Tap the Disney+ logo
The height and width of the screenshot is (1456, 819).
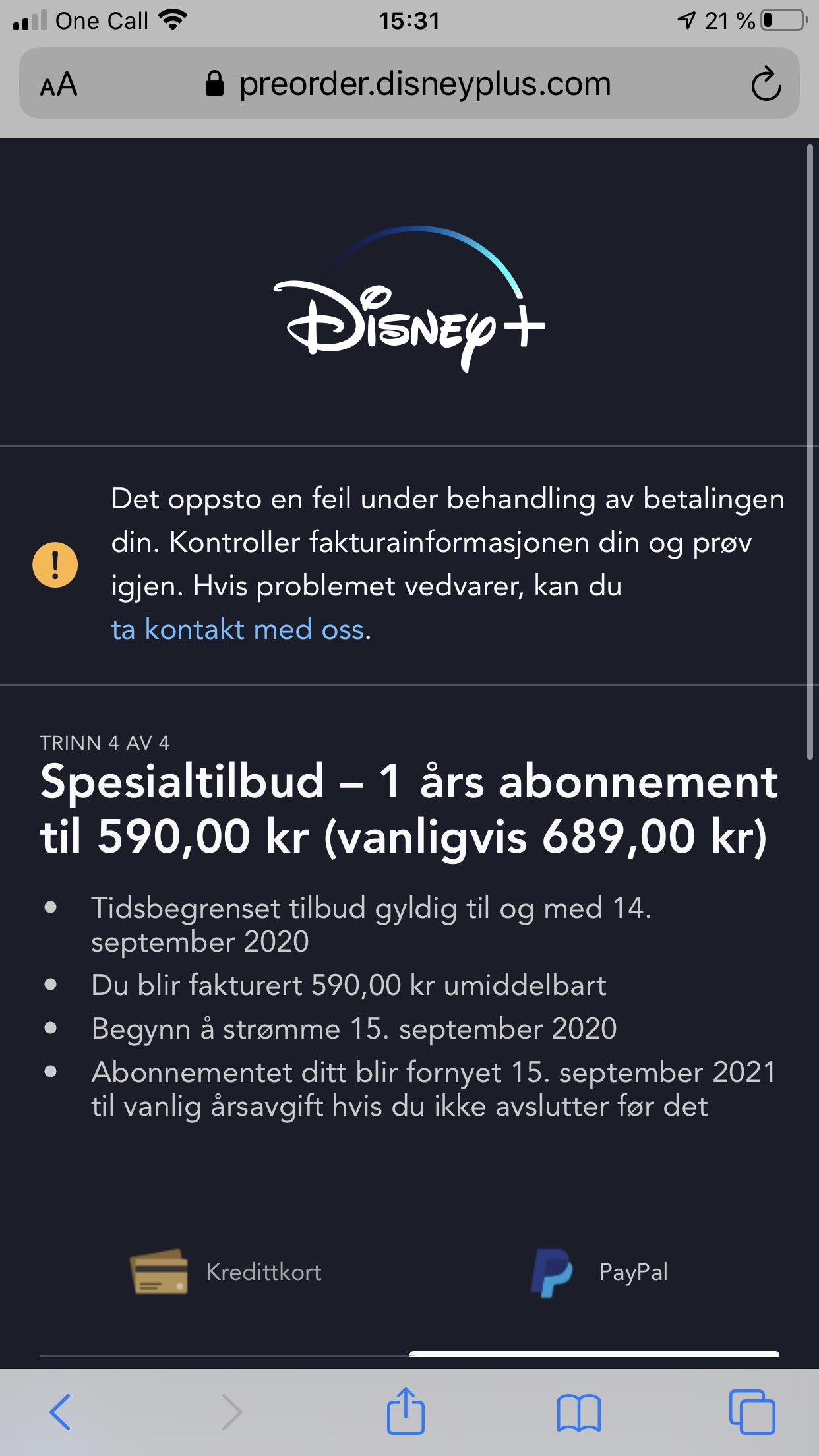pos(409,310)
